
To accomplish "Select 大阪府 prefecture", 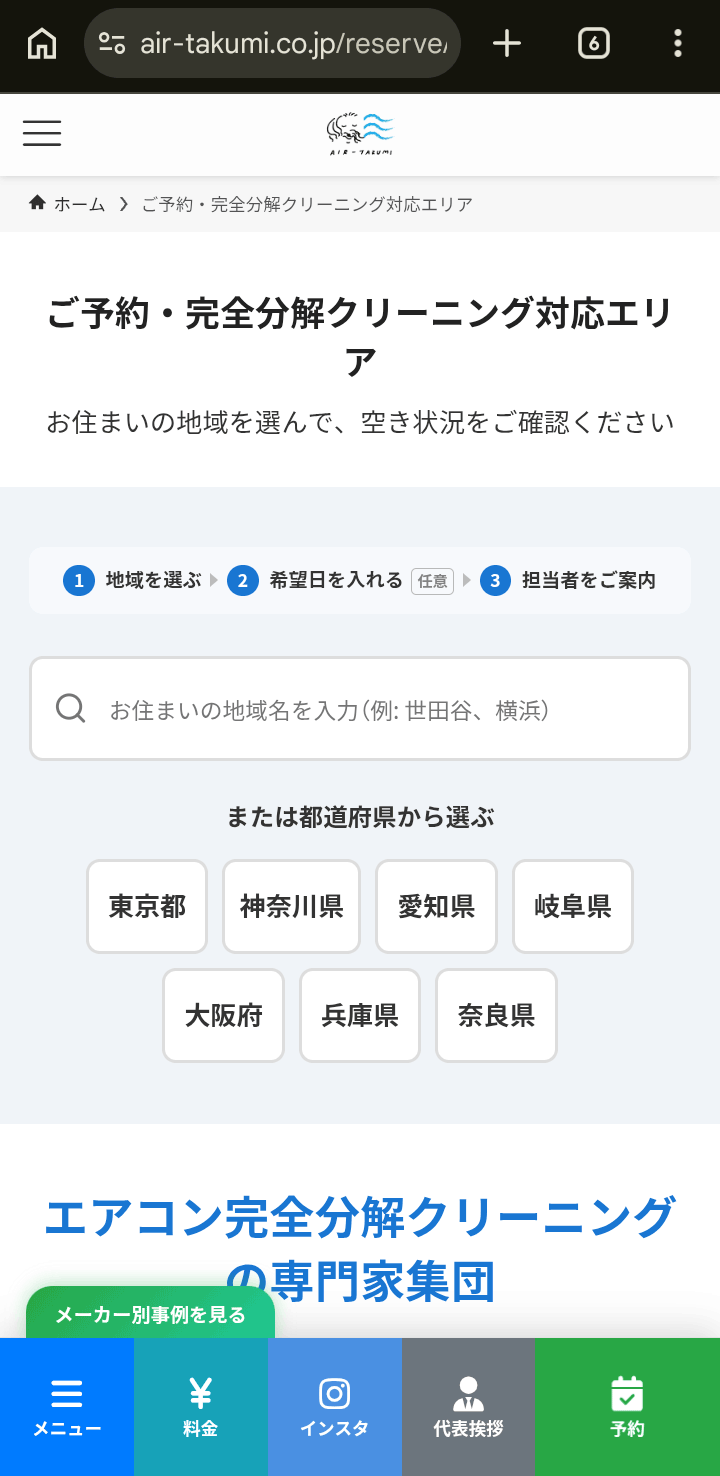I will [223, 1015].
